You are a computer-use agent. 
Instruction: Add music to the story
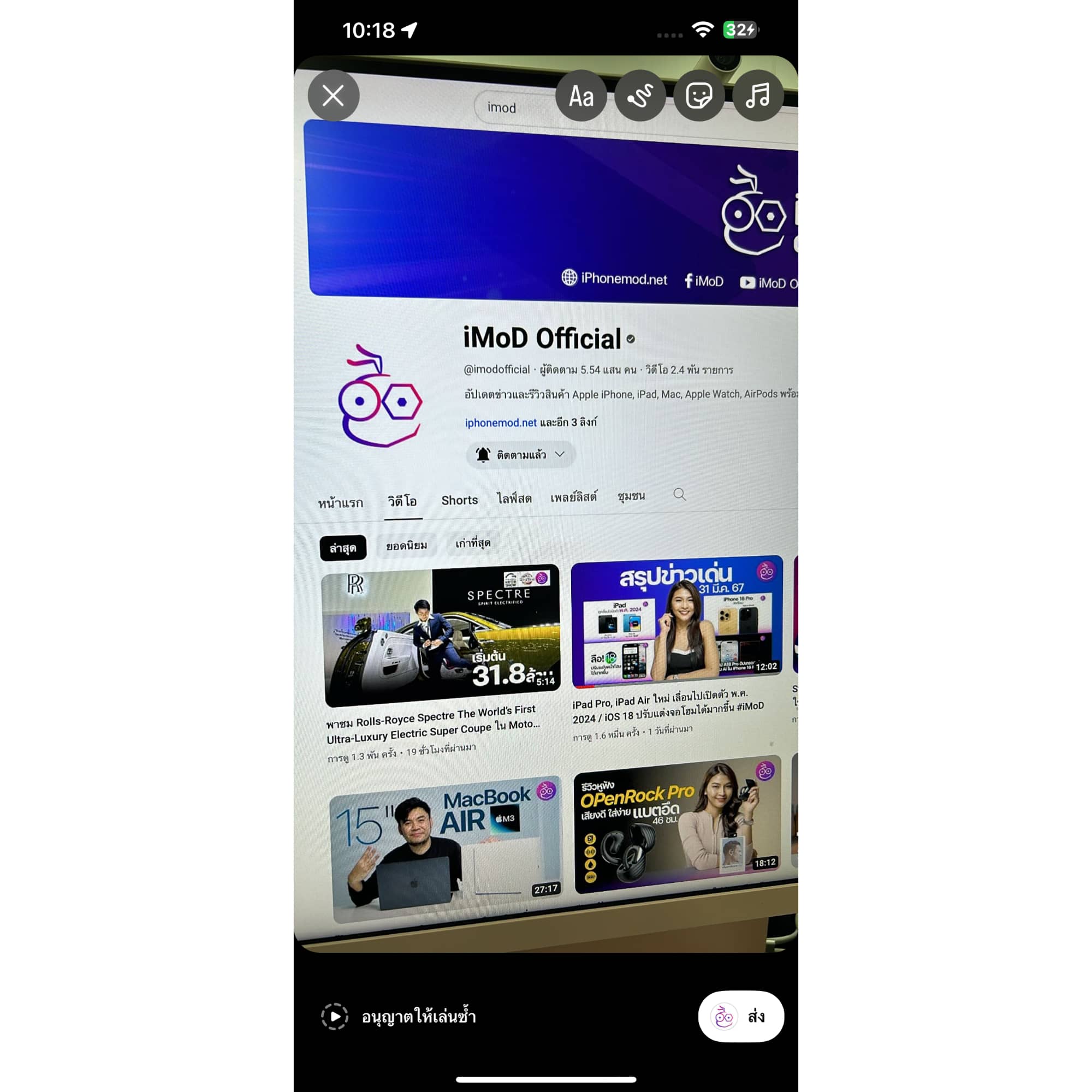tap(757, 96)
